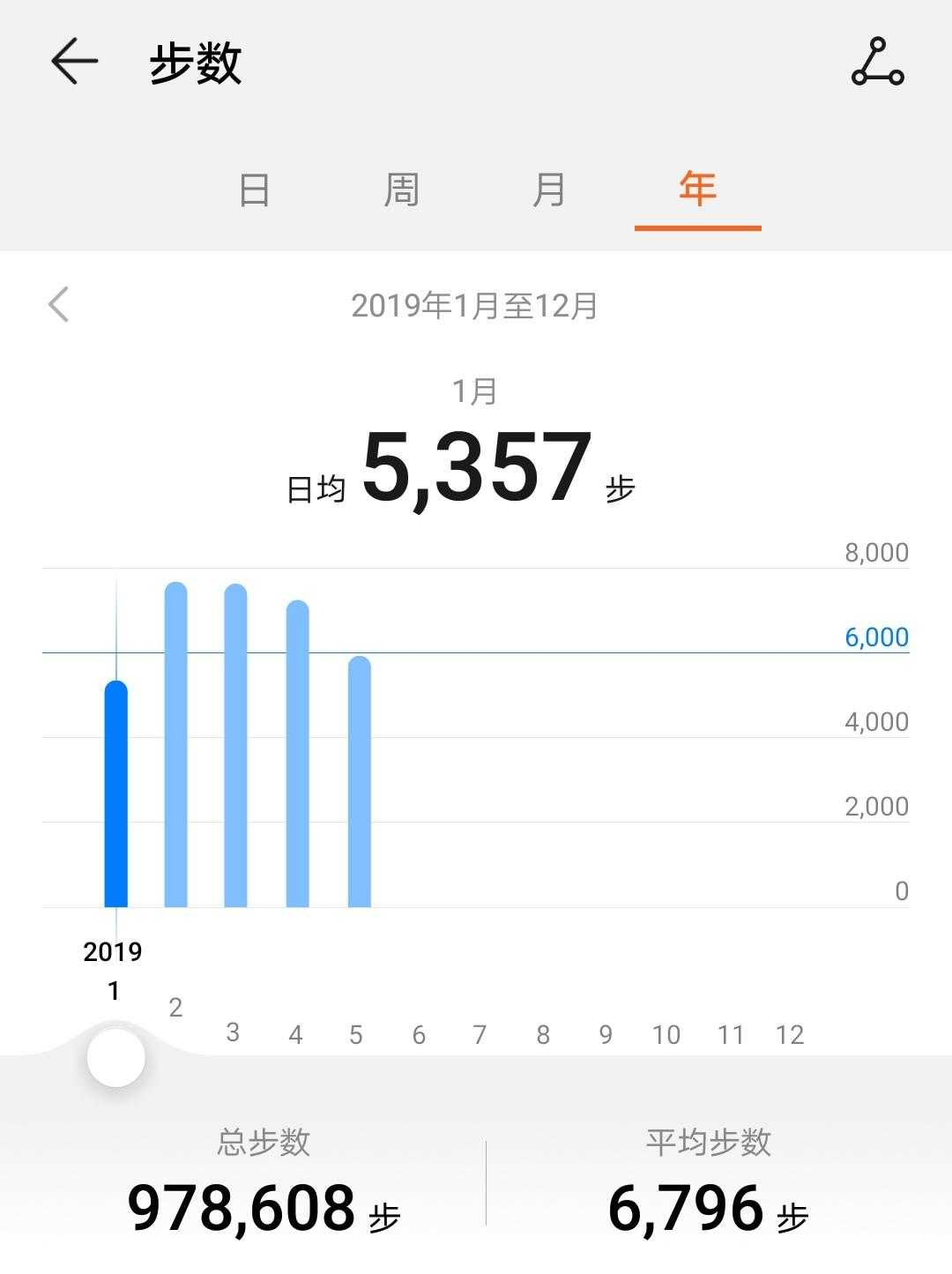Select the May bar in the chart
This screenshot has width=952, height=1274.
tap(360, 782)
